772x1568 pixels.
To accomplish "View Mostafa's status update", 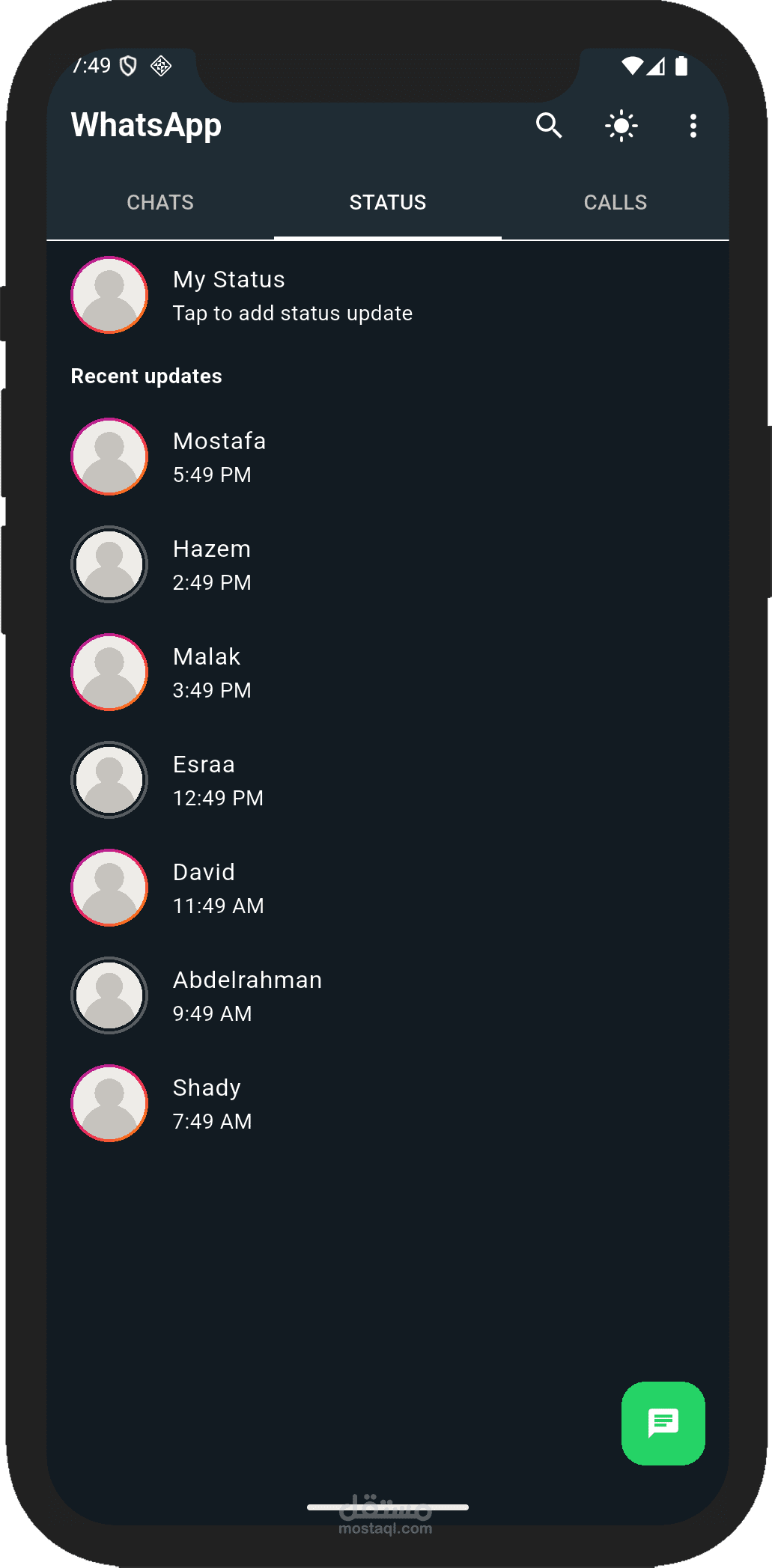I will tap(388, 457).
